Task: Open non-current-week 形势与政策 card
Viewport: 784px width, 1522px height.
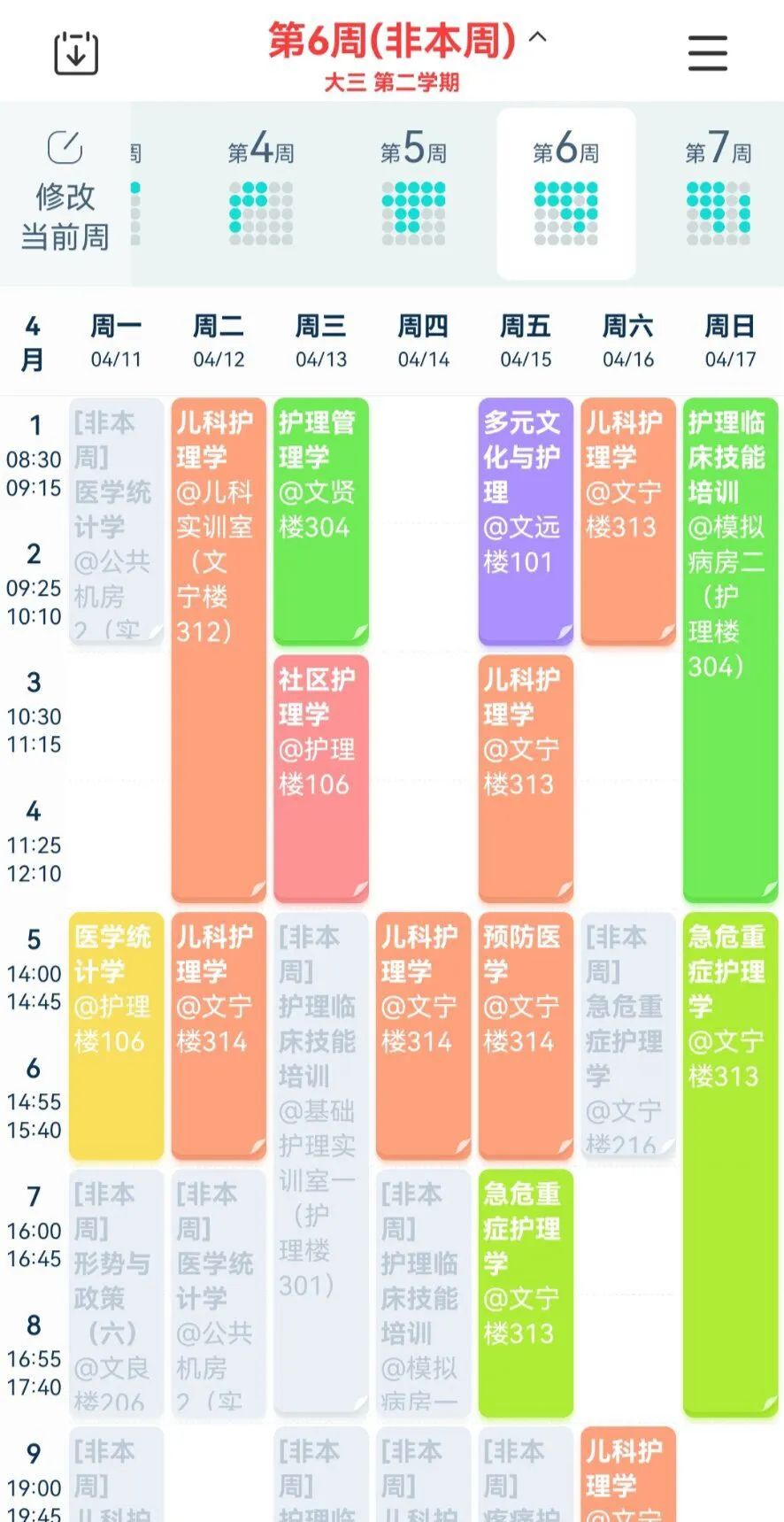Action: [116, 1292]
